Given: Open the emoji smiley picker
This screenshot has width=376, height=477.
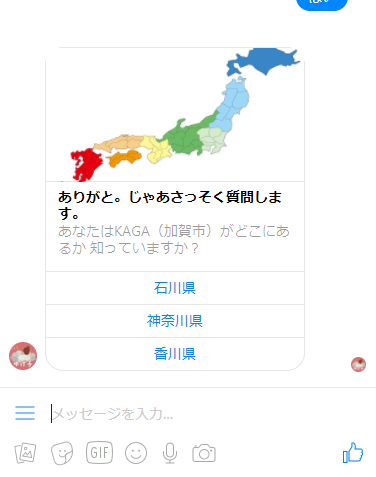Looking at the screenshot, I should (136, 453).
